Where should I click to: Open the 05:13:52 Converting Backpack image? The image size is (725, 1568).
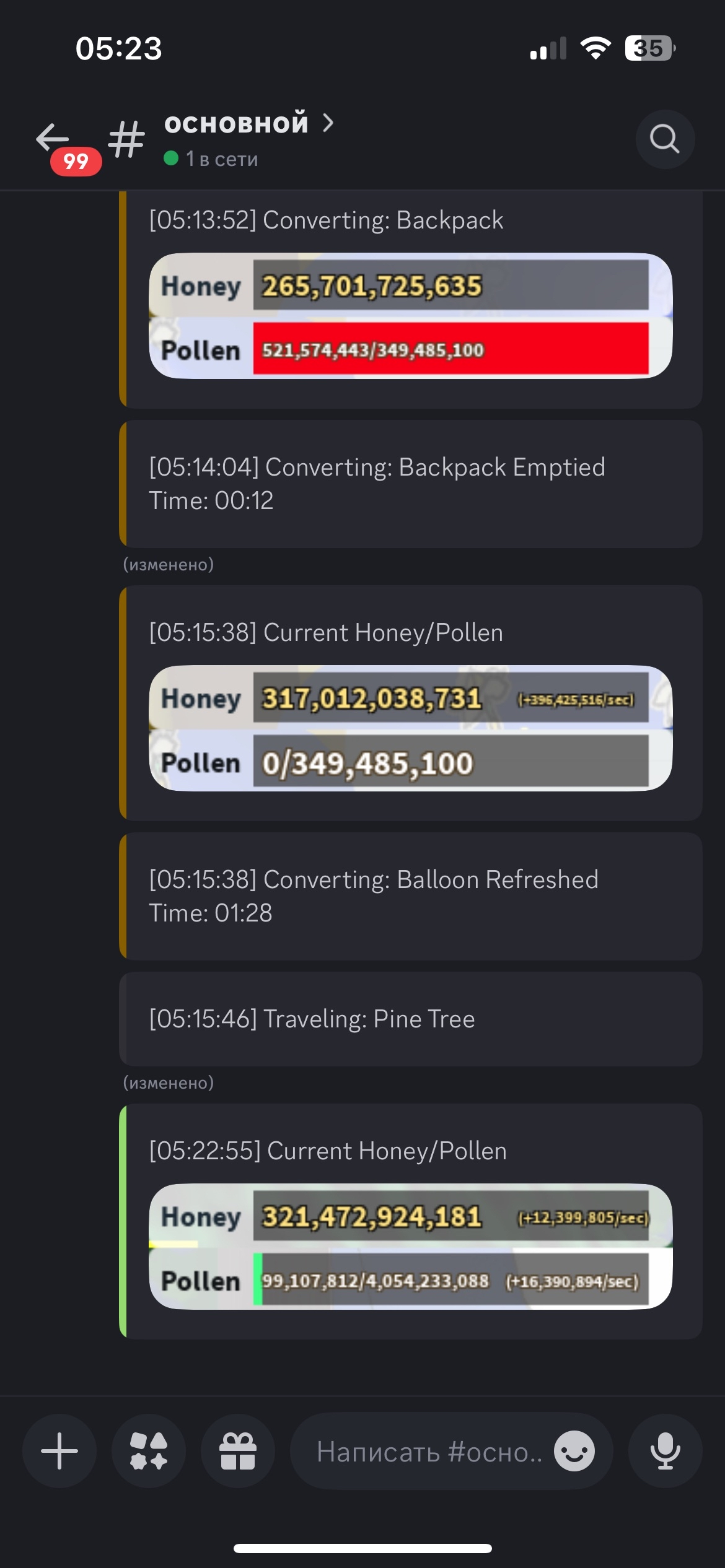410,316
